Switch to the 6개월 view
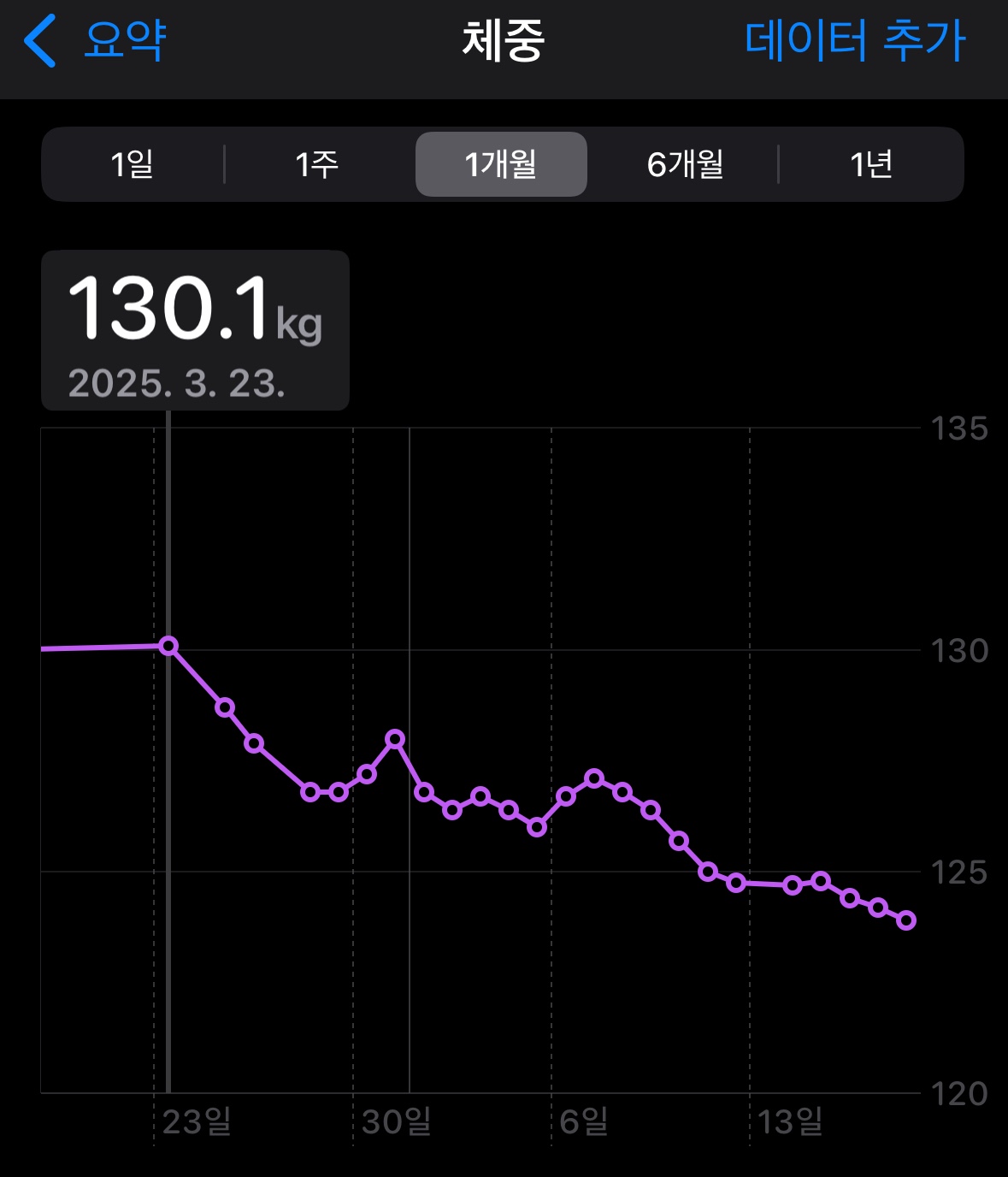This screenshot has width=1008, height=1177. 686,164
